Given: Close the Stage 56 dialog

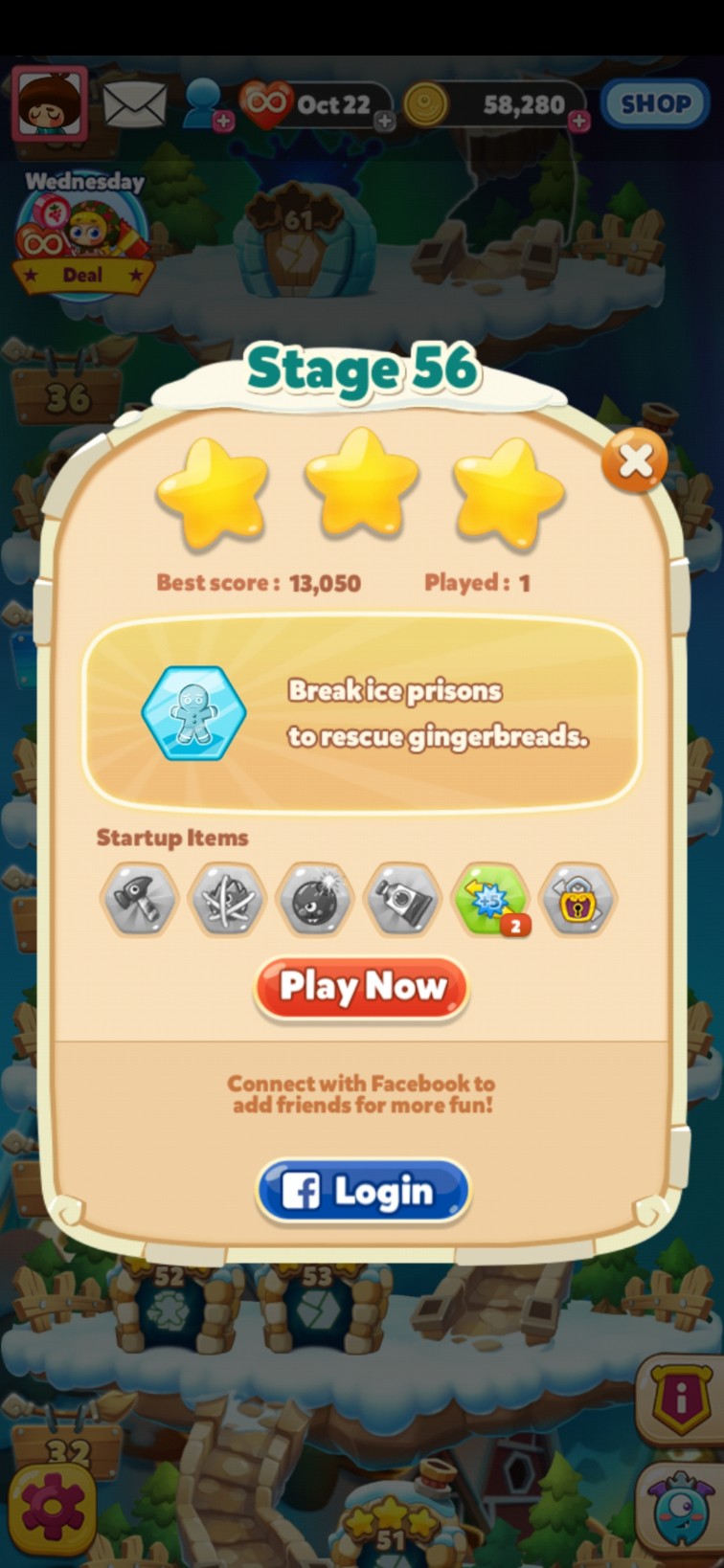Looking at the screenshot, I should pyautogui.click(x=634, y=461).
